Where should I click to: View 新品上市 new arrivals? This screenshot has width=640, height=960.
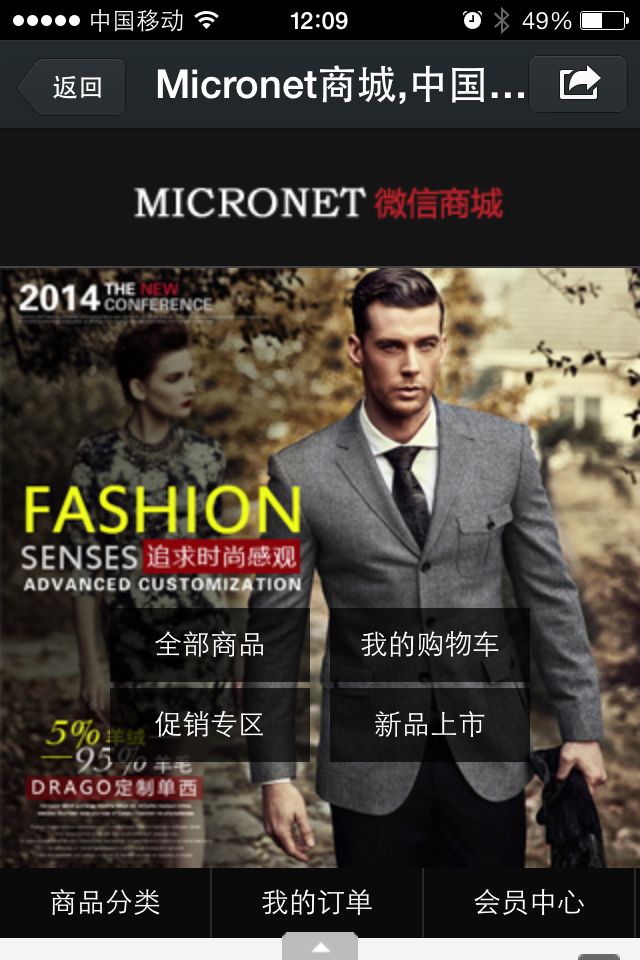[x=430, y=724]
